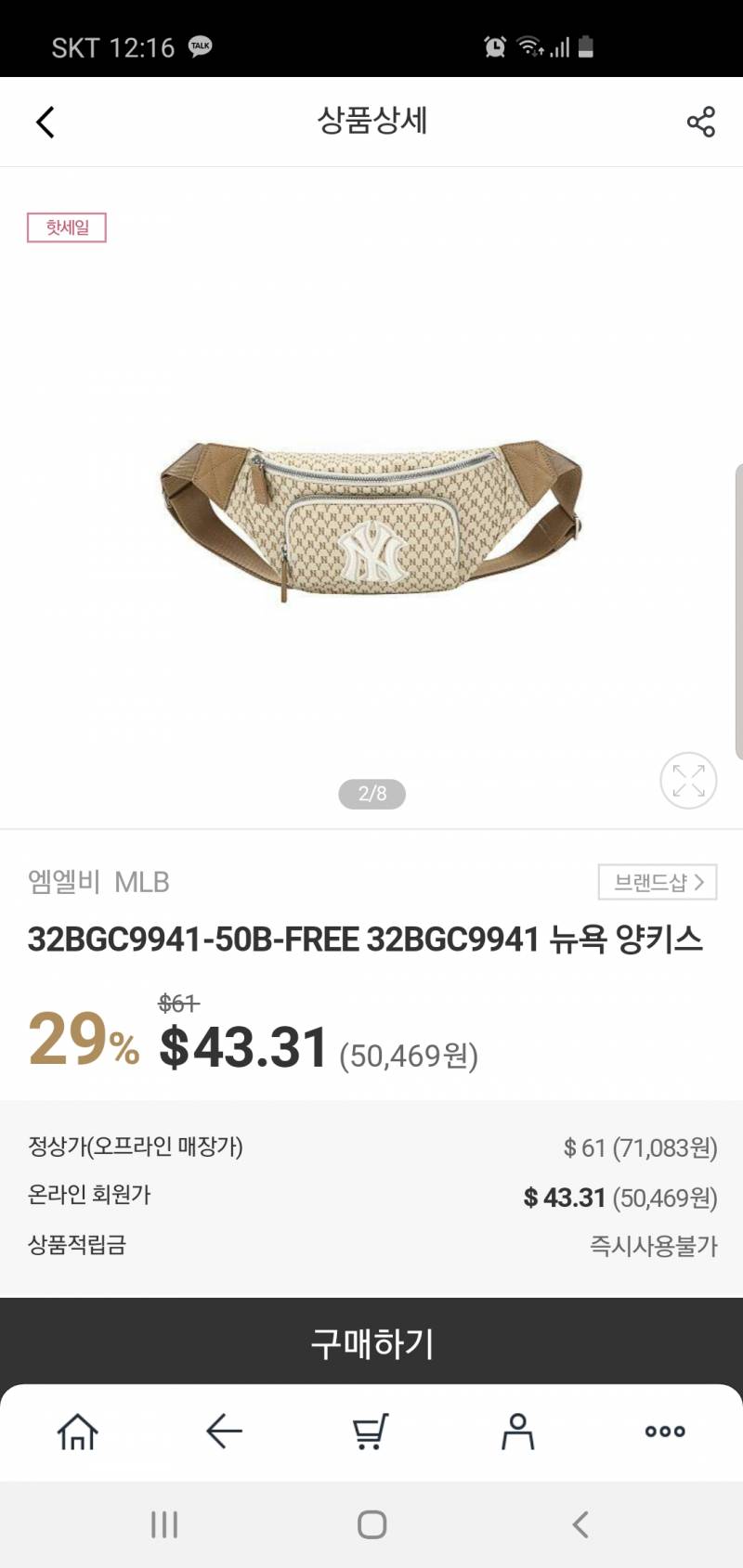Open the shopping cart
This screenshot has height=1568, width=743.
(x=371, y=1431)
